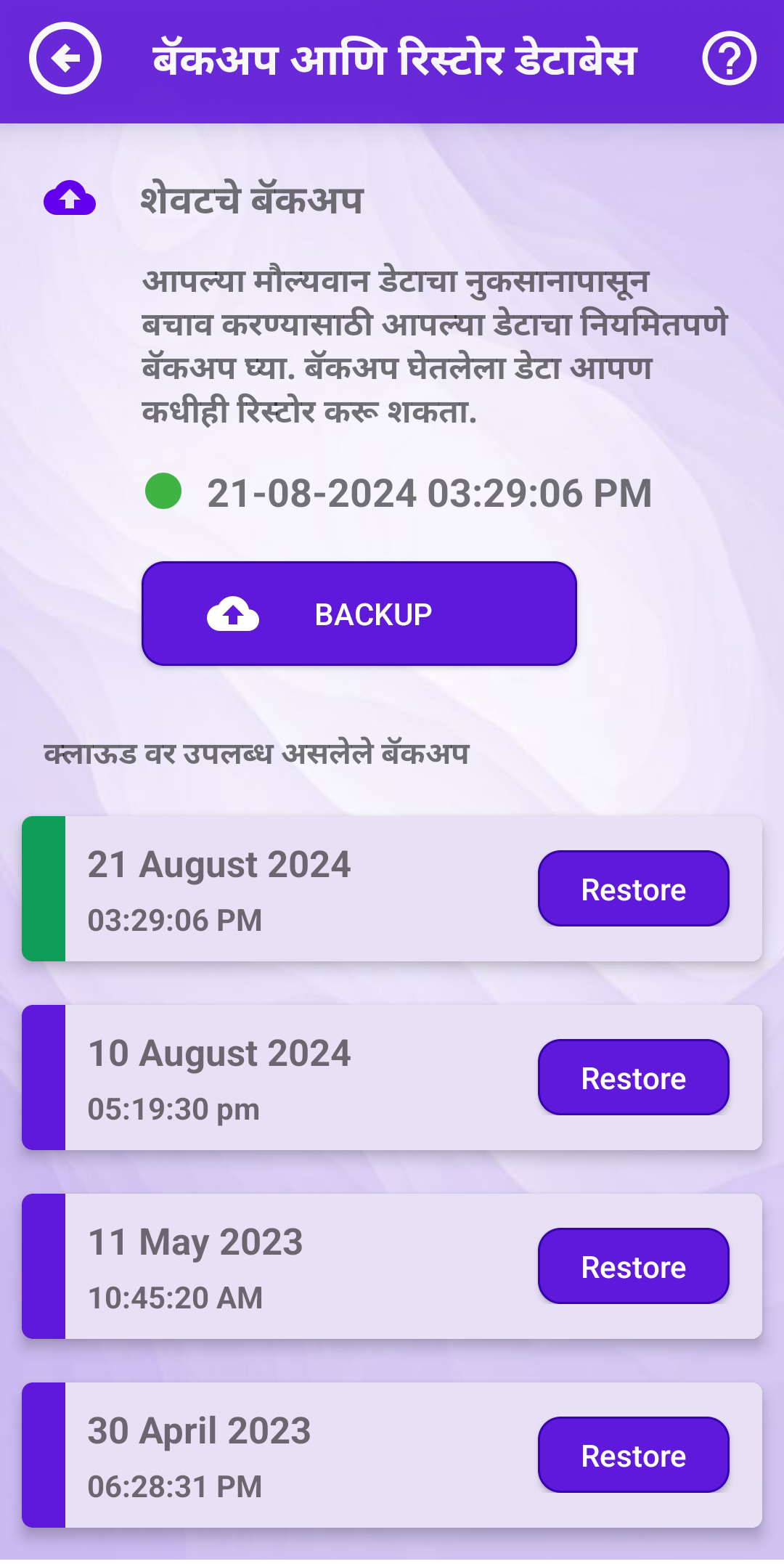Restore the 10 August 2024 backup

[633, 1078]
